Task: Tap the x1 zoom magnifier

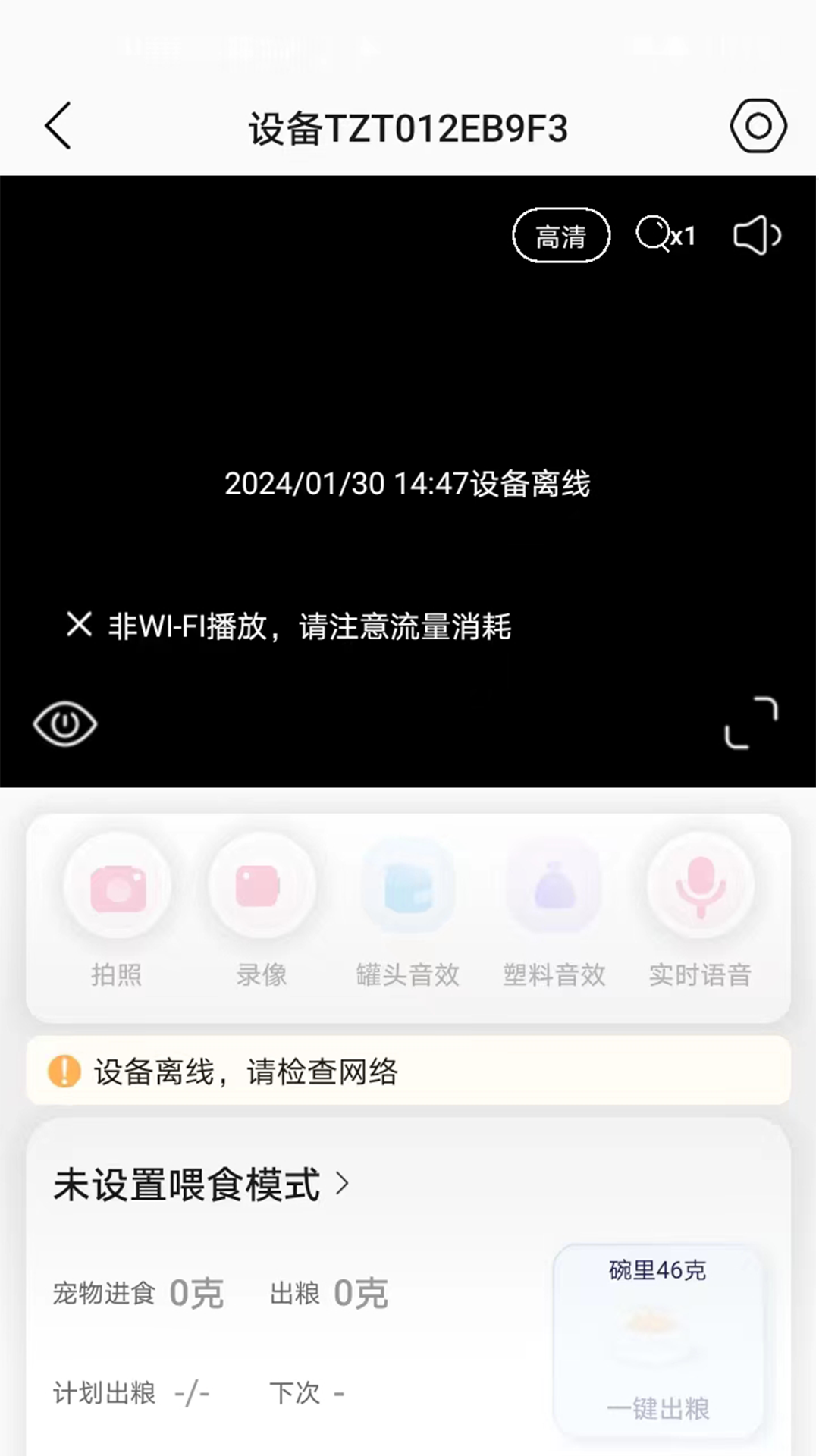Action: [x=665, y=236]
